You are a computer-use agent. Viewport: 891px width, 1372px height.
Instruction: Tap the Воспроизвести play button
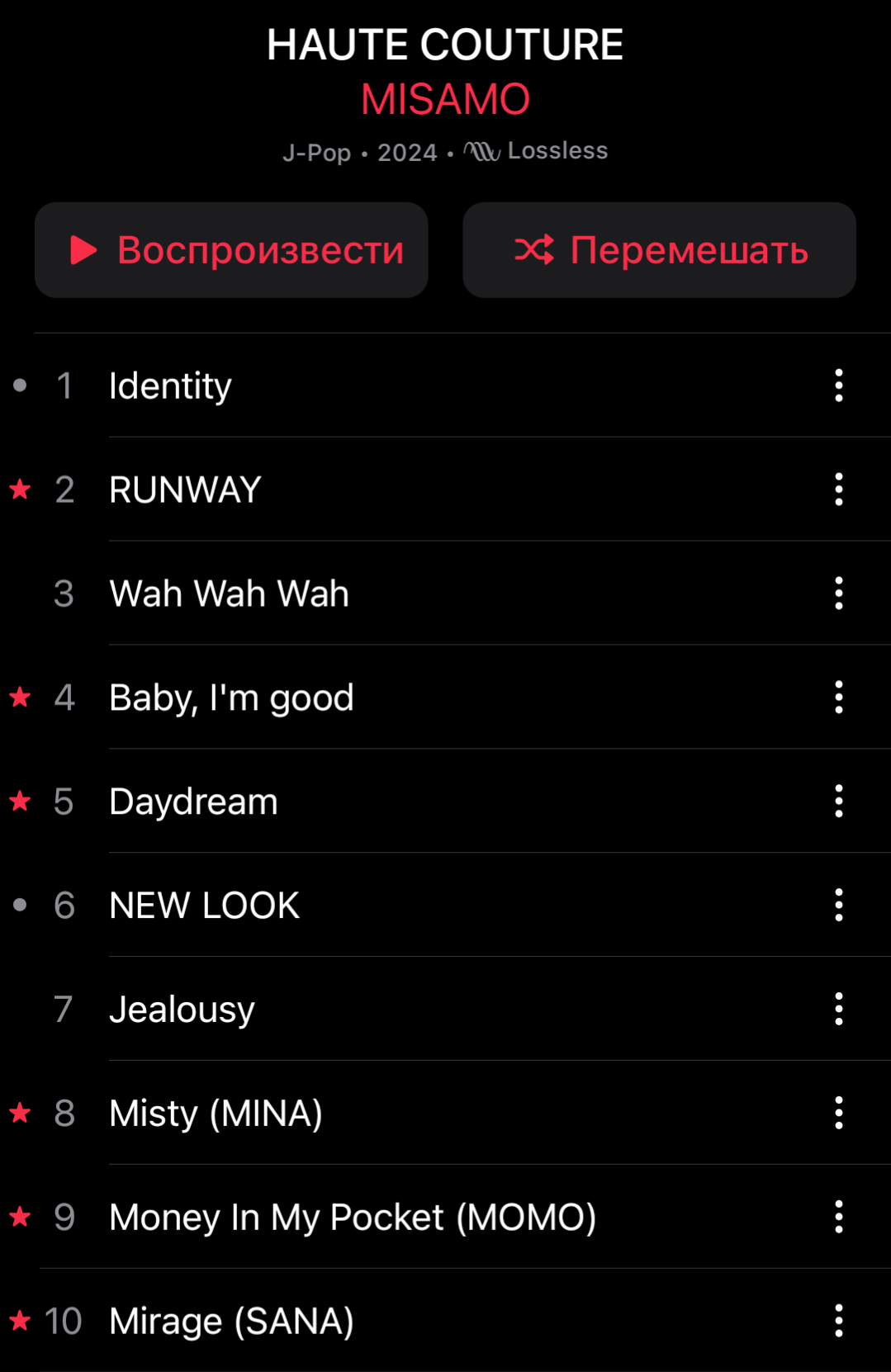pos(231,250)
